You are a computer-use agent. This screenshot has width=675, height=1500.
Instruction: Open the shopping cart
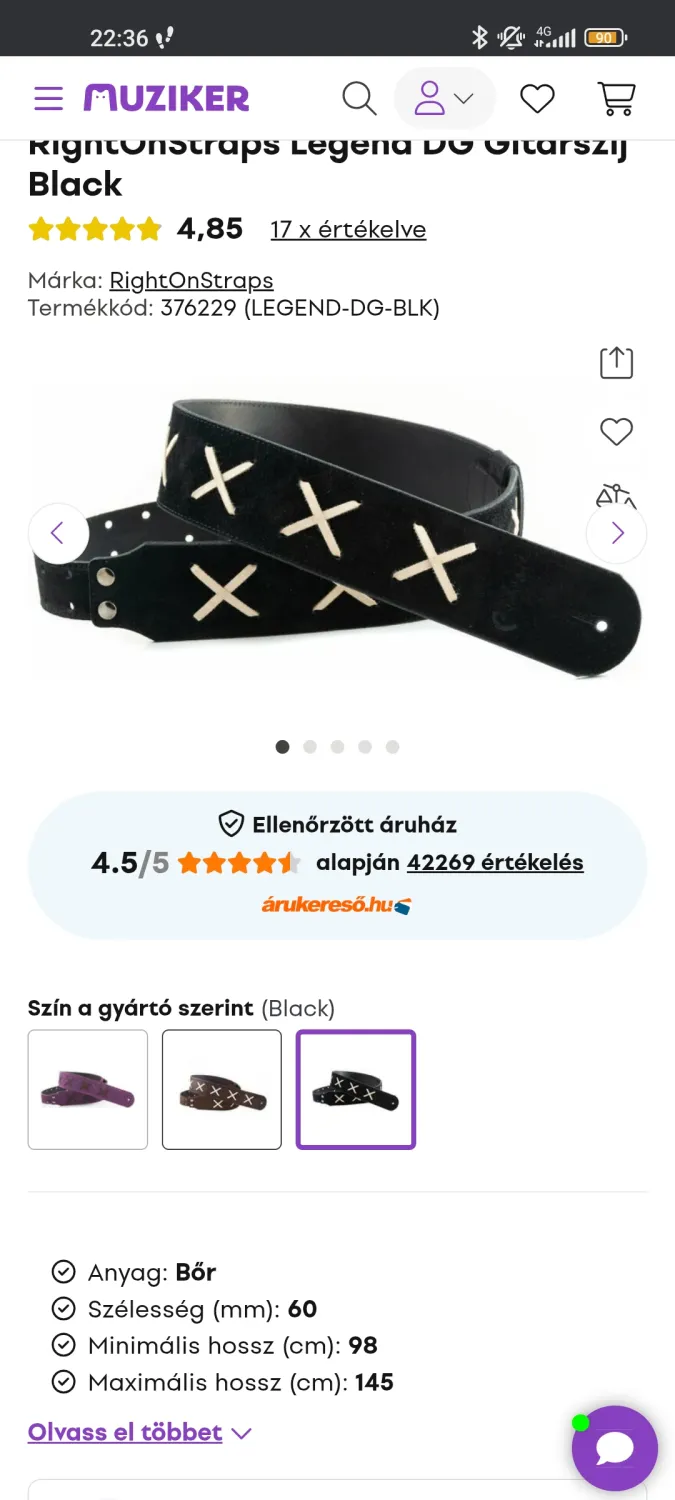[616, 98]
